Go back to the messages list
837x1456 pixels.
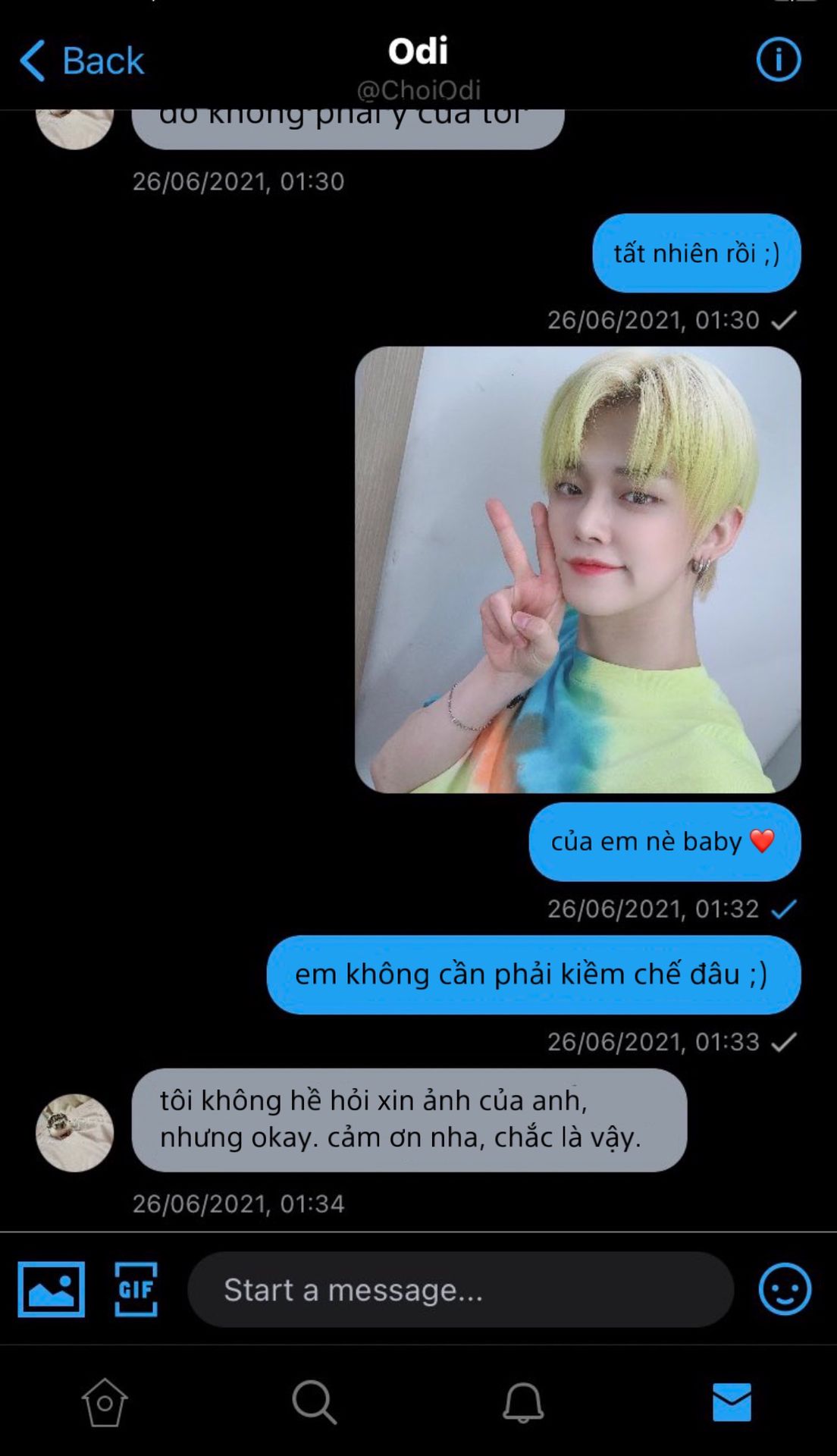81,61
